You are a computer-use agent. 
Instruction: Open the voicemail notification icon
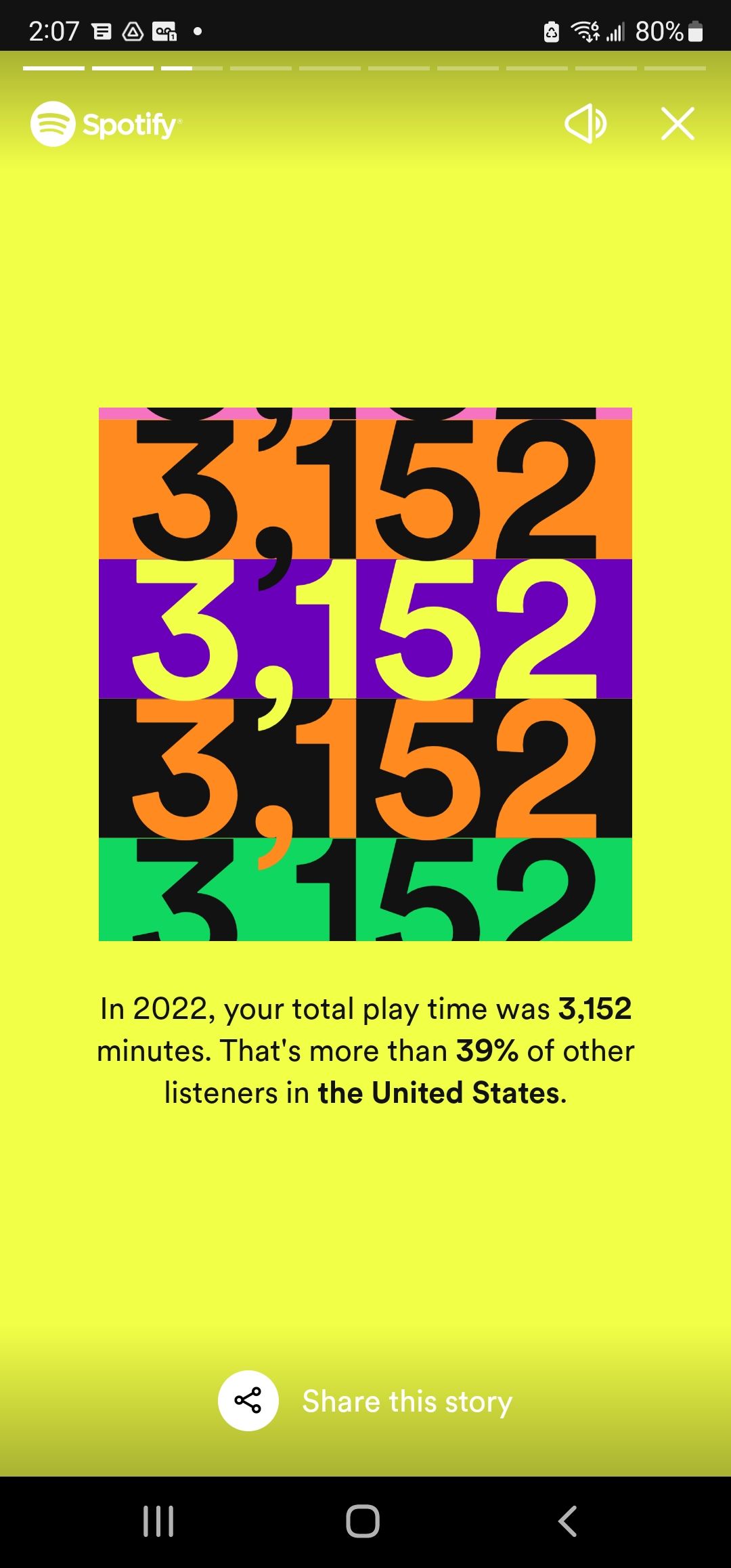165,30
